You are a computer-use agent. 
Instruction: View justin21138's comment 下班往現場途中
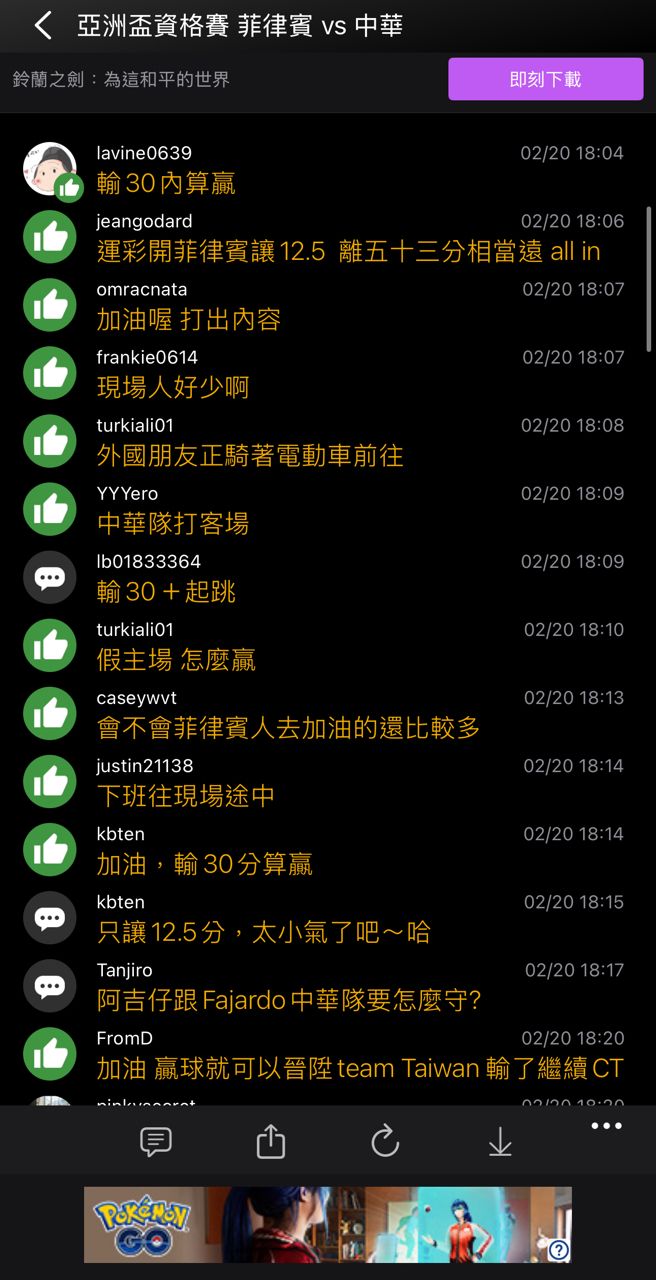tap(186, 795)
